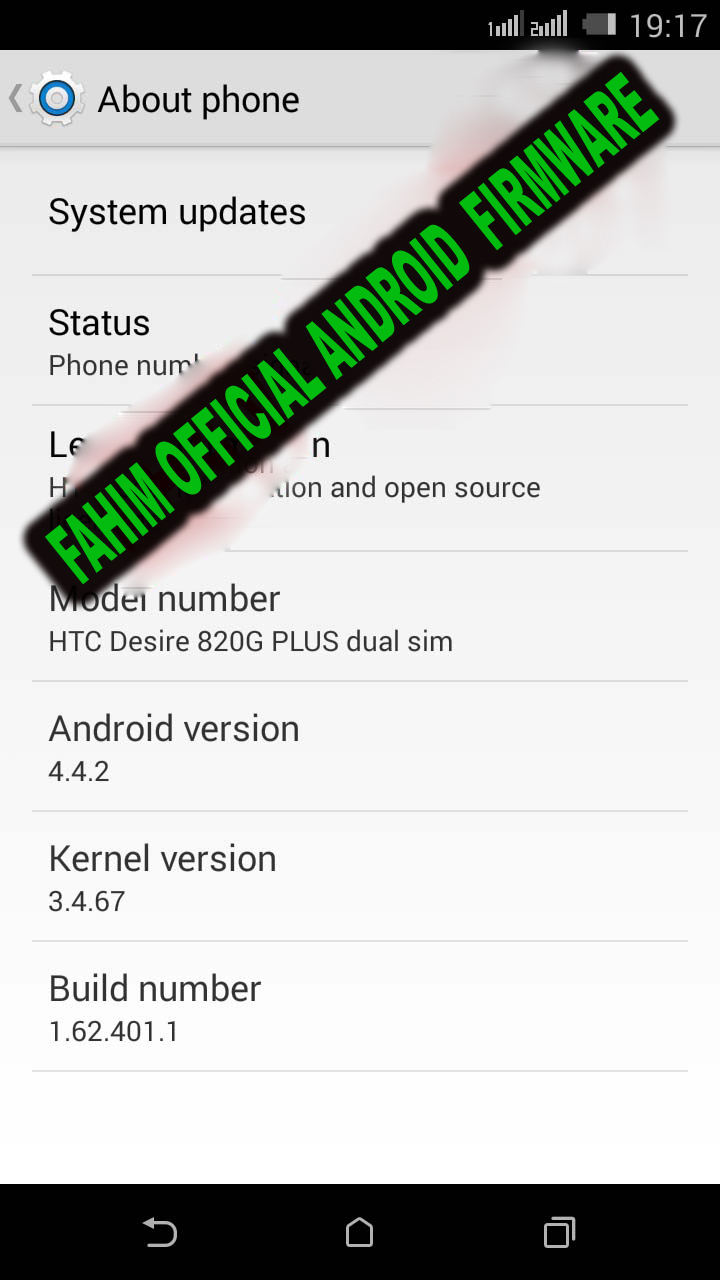Open recent apps from navigation bar
This screenshot has height=1280, width=720.
coord(559,1232)
